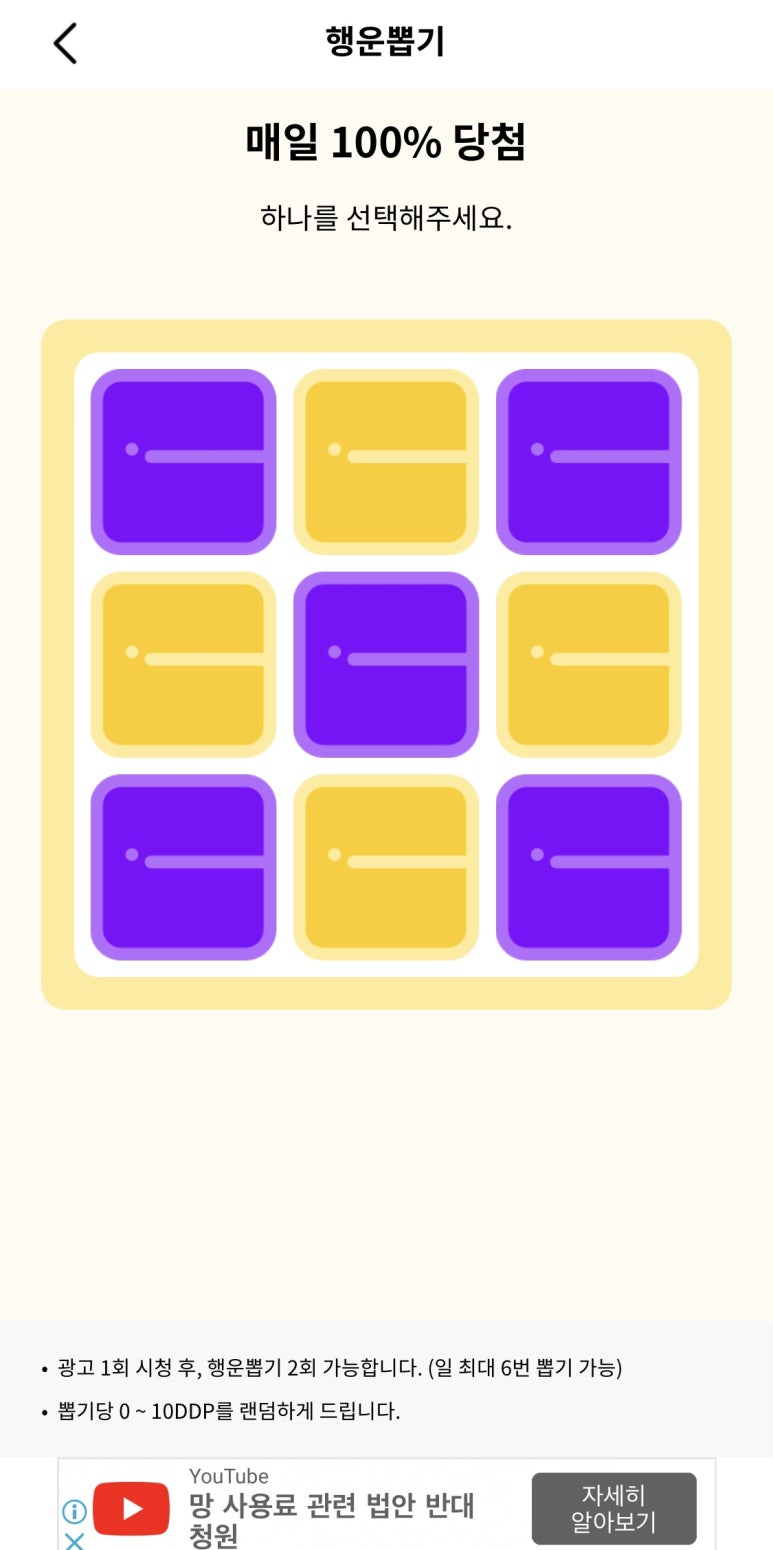Select the purple box in the top-right corner
Screen dimensions: 773x1550
coord(589,462)
